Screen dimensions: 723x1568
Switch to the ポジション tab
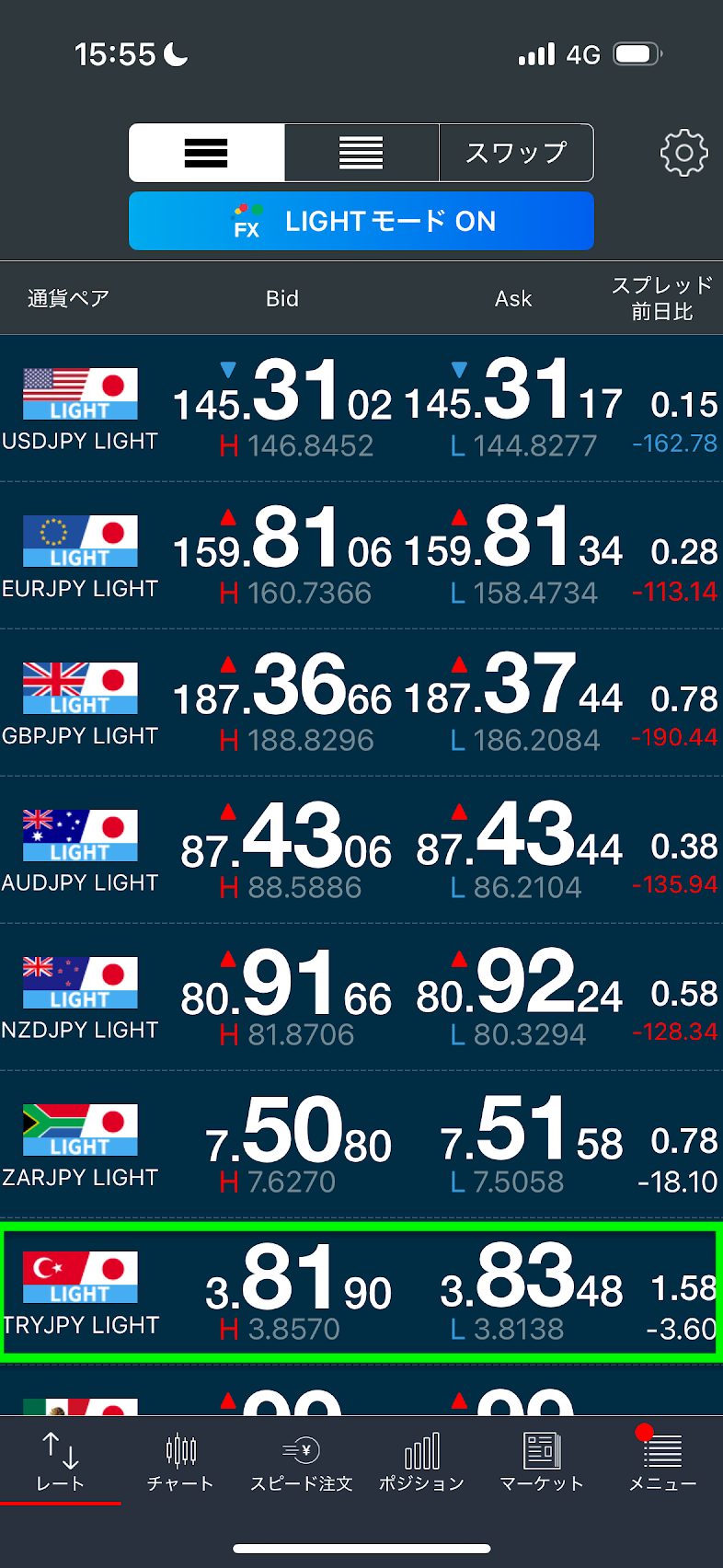(421, 1461)
